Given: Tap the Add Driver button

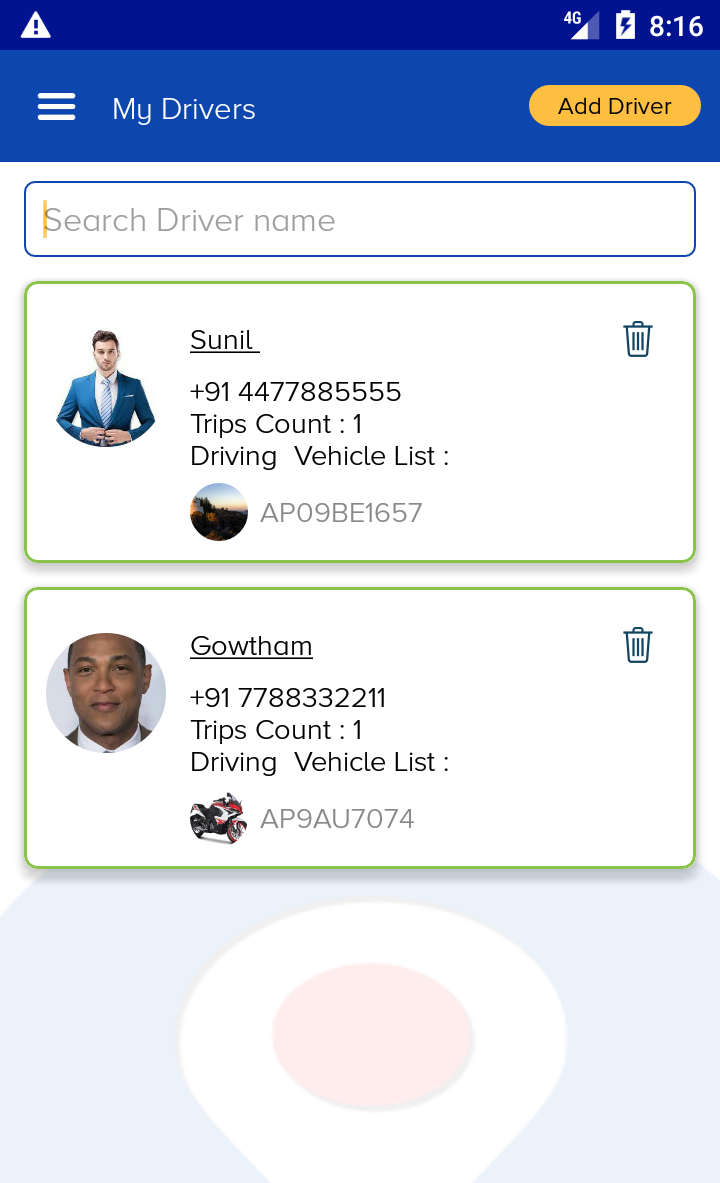Looking at the screenshot, I should [x=614, y=106].
